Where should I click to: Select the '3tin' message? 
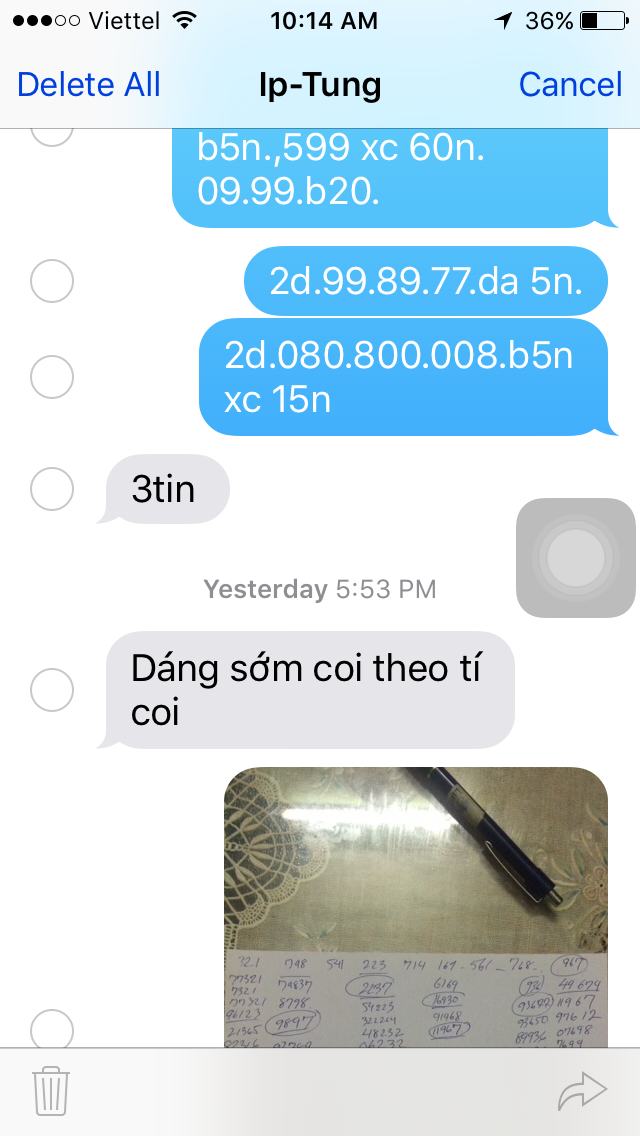pos(52,489)
